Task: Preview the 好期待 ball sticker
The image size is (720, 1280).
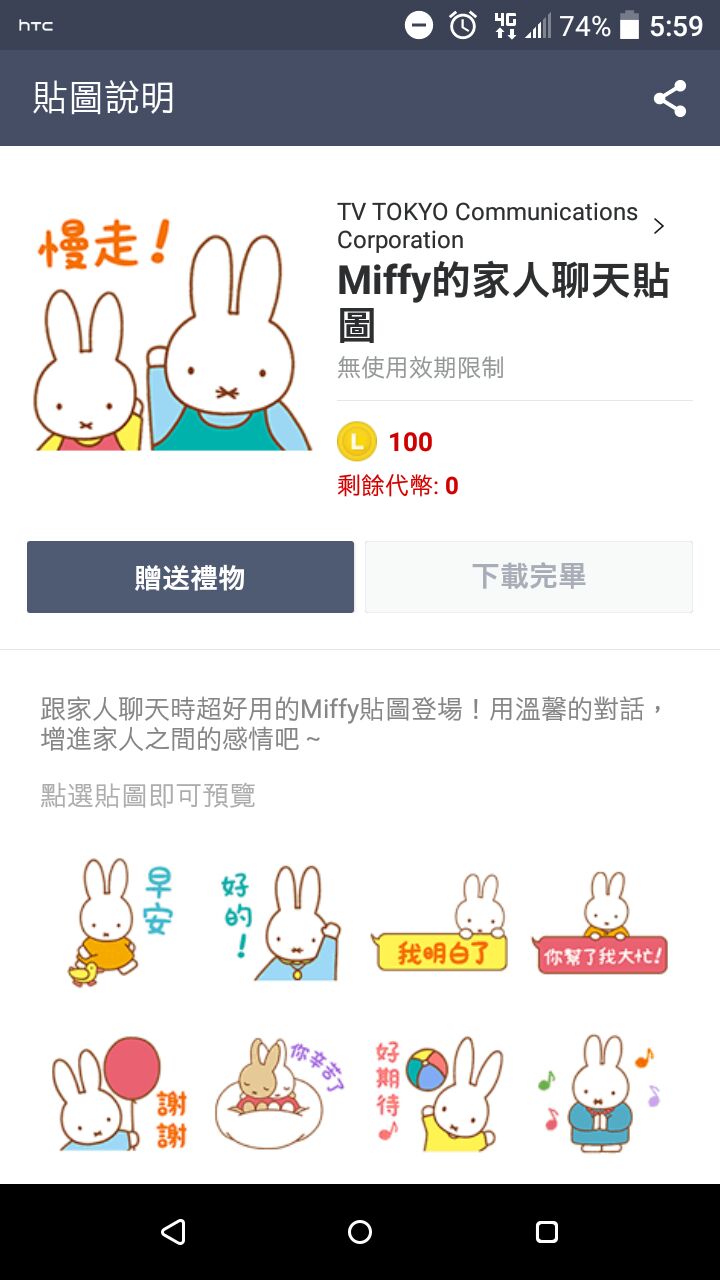Action: [x=440, y=1095]
